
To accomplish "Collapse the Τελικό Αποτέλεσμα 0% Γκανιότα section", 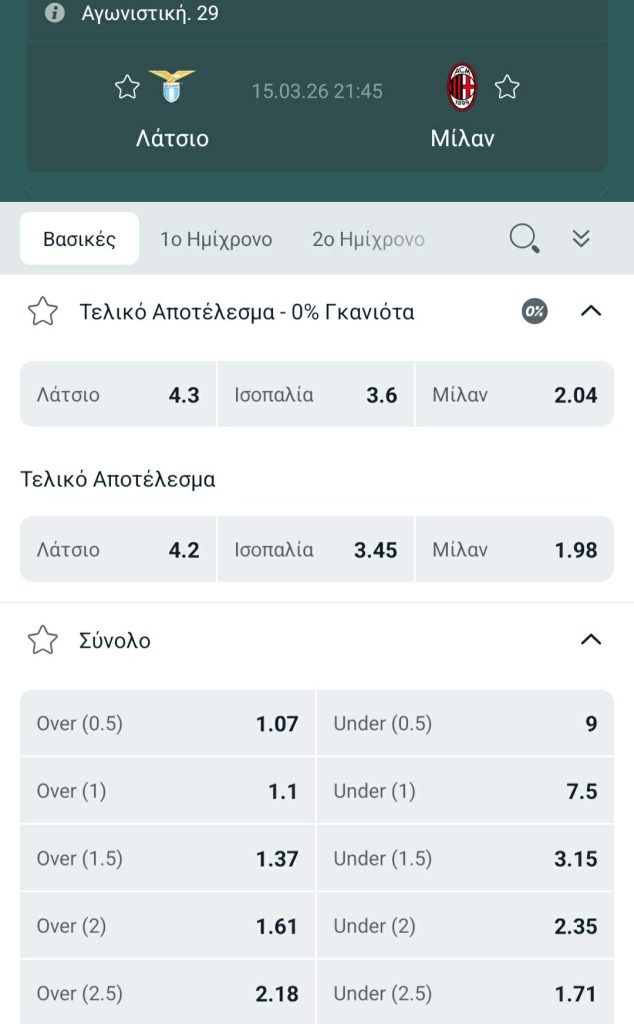I will tap(591, 311).
